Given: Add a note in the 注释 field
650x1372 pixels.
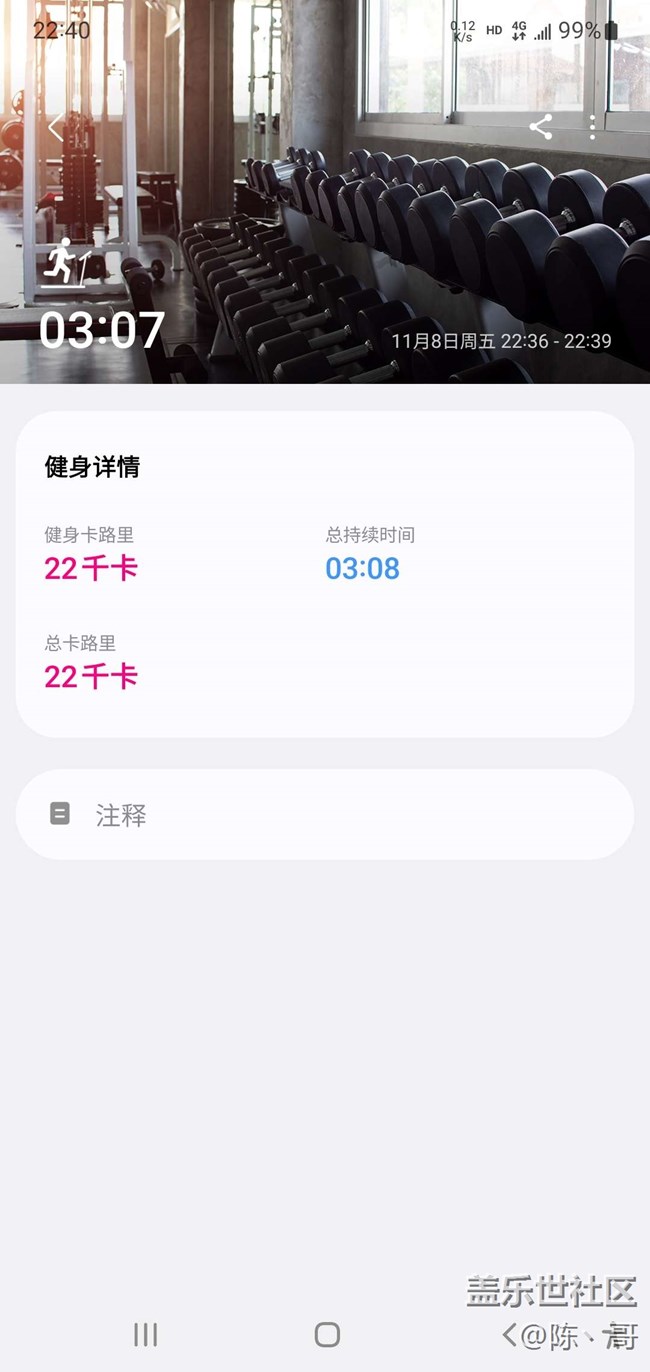Looking at the screenshot, I should [x=324, y=815].
